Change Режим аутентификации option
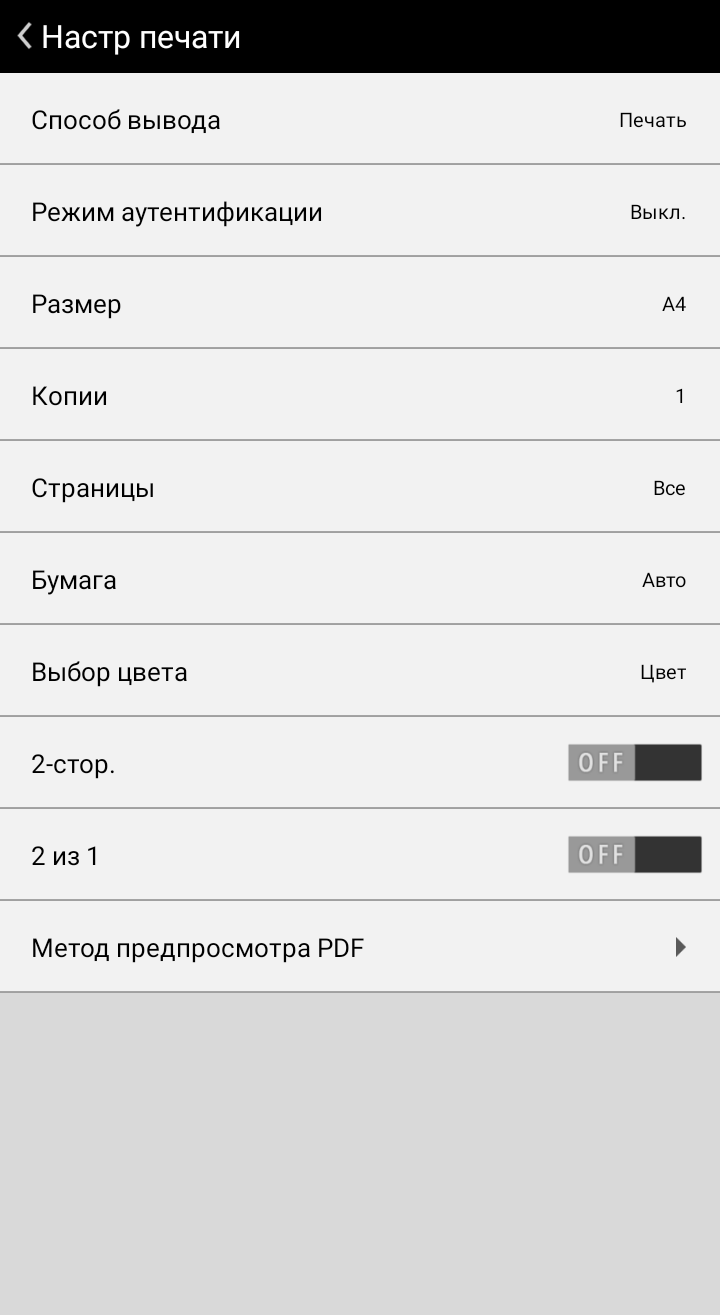The image size is (720, 1315). point(360,212)
